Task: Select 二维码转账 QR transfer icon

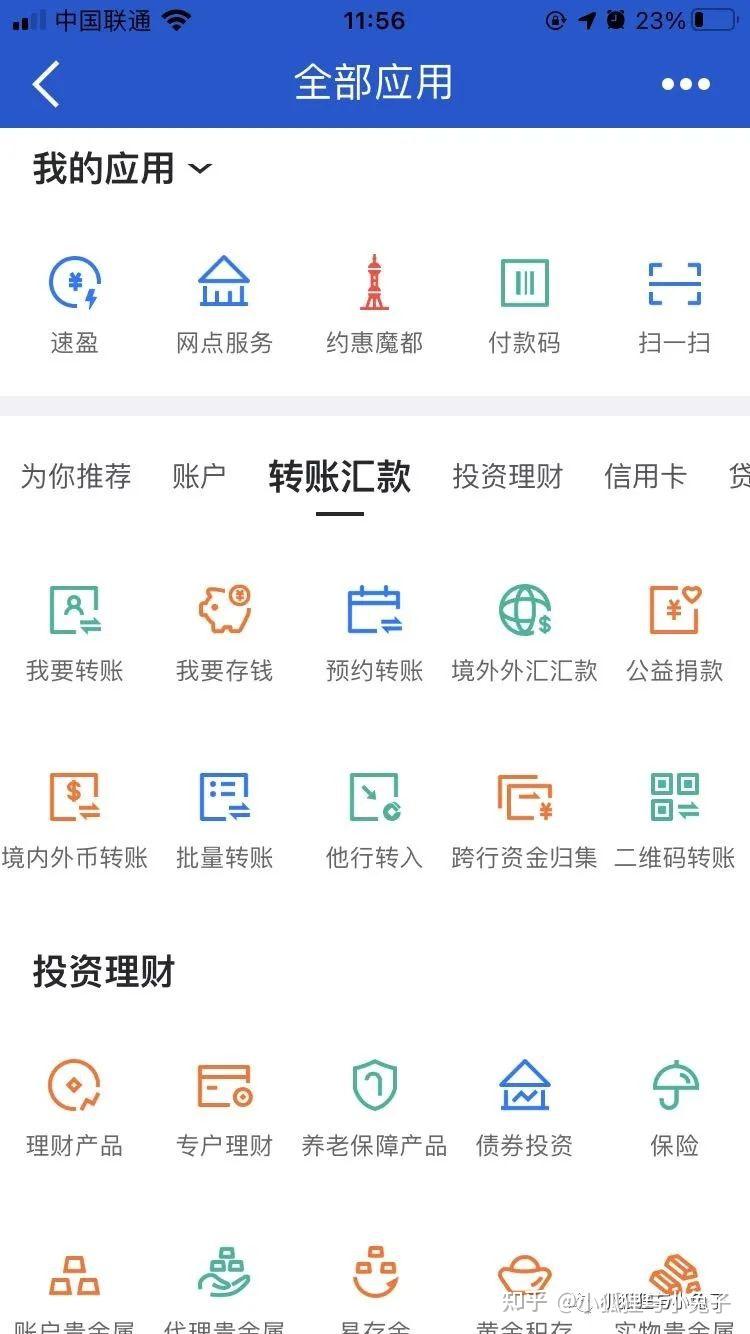Action: click(x=675, y=815)
